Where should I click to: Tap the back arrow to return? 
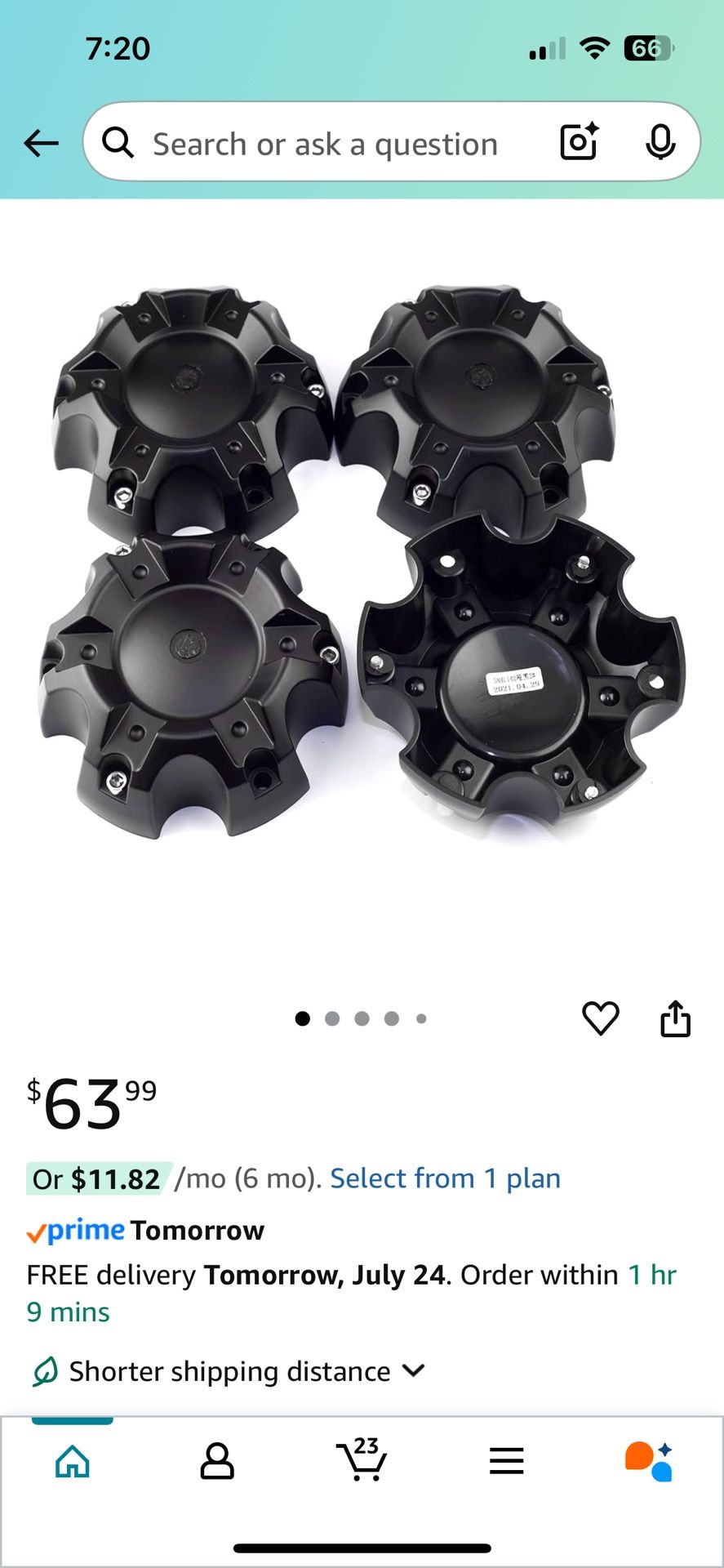[x=40, y=142]
